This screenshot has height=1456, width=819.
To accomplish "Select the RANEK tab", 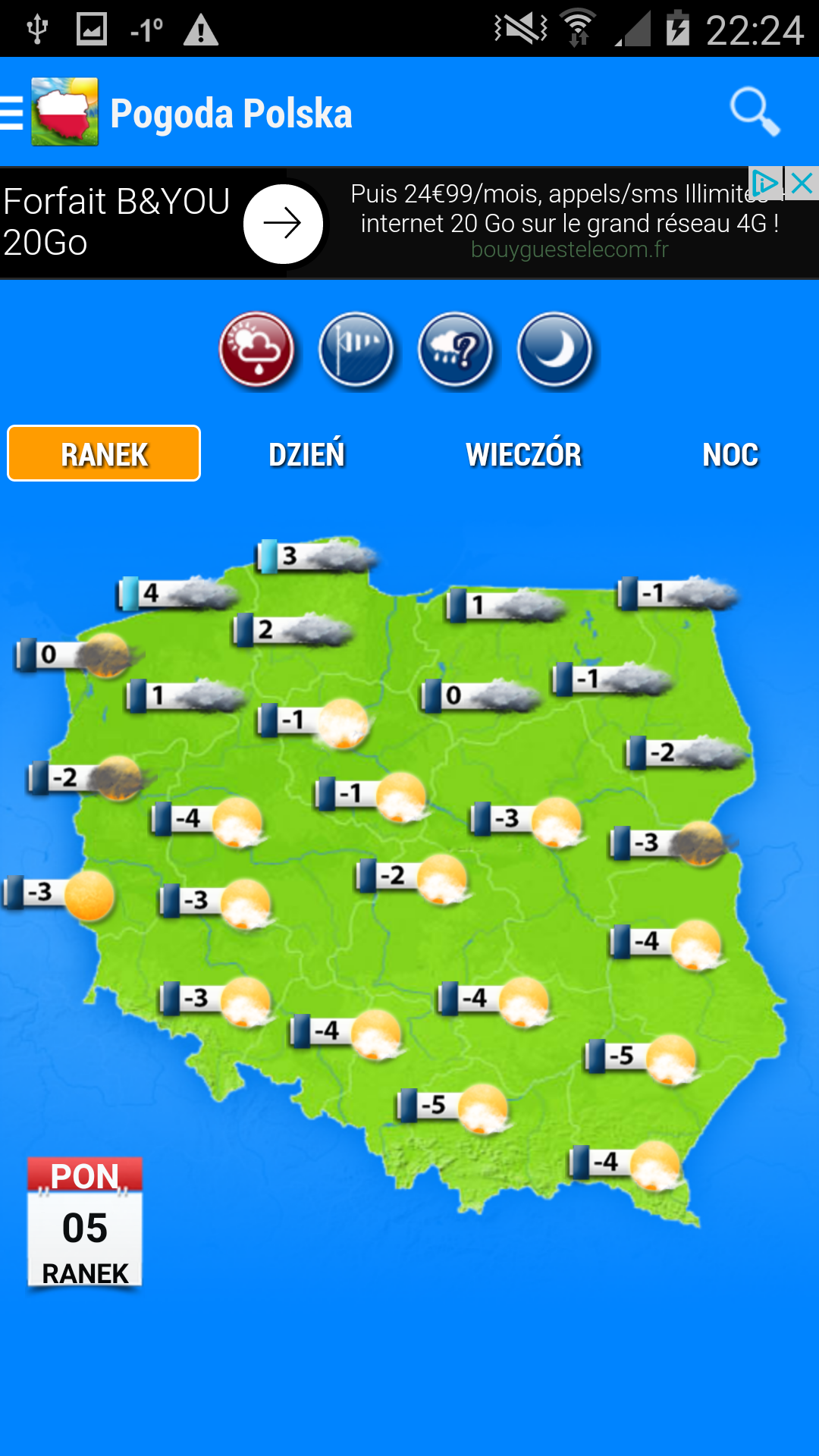I will pos(104,453).
